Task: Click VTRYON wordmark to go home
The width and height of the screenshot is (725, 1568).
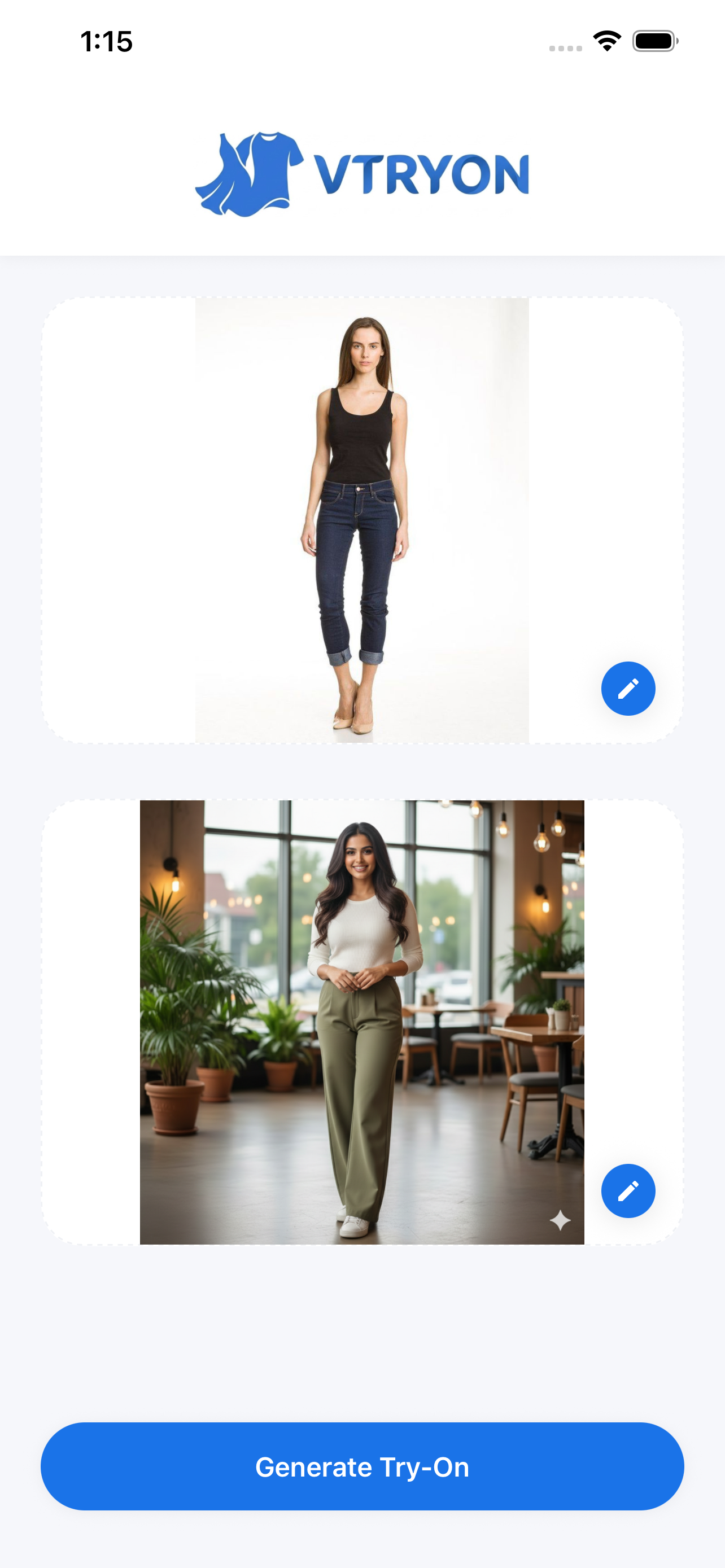Action: (x=420, y=172)
